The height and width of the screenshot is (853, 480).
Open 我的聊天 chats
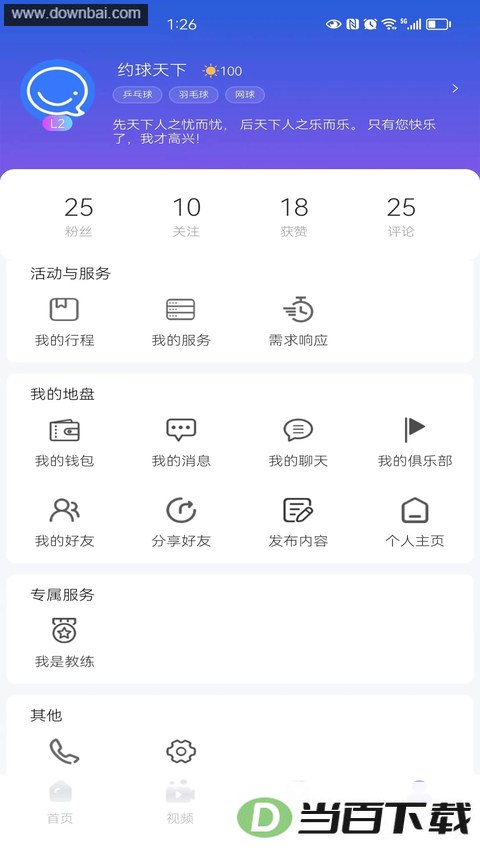point(298,443)
